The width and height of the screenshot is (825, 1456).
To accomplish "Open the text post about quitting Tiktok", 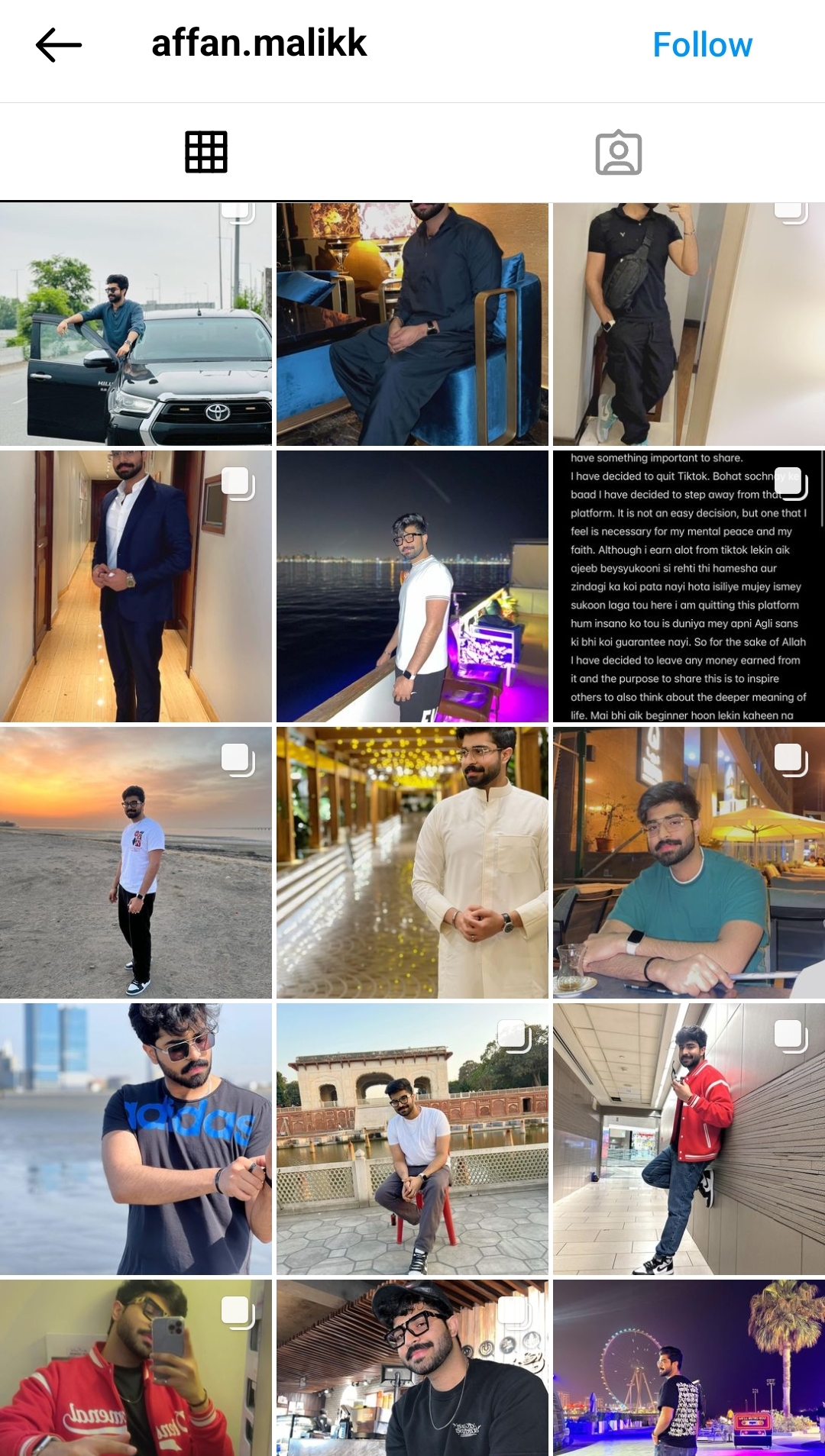I will [688, 586].
